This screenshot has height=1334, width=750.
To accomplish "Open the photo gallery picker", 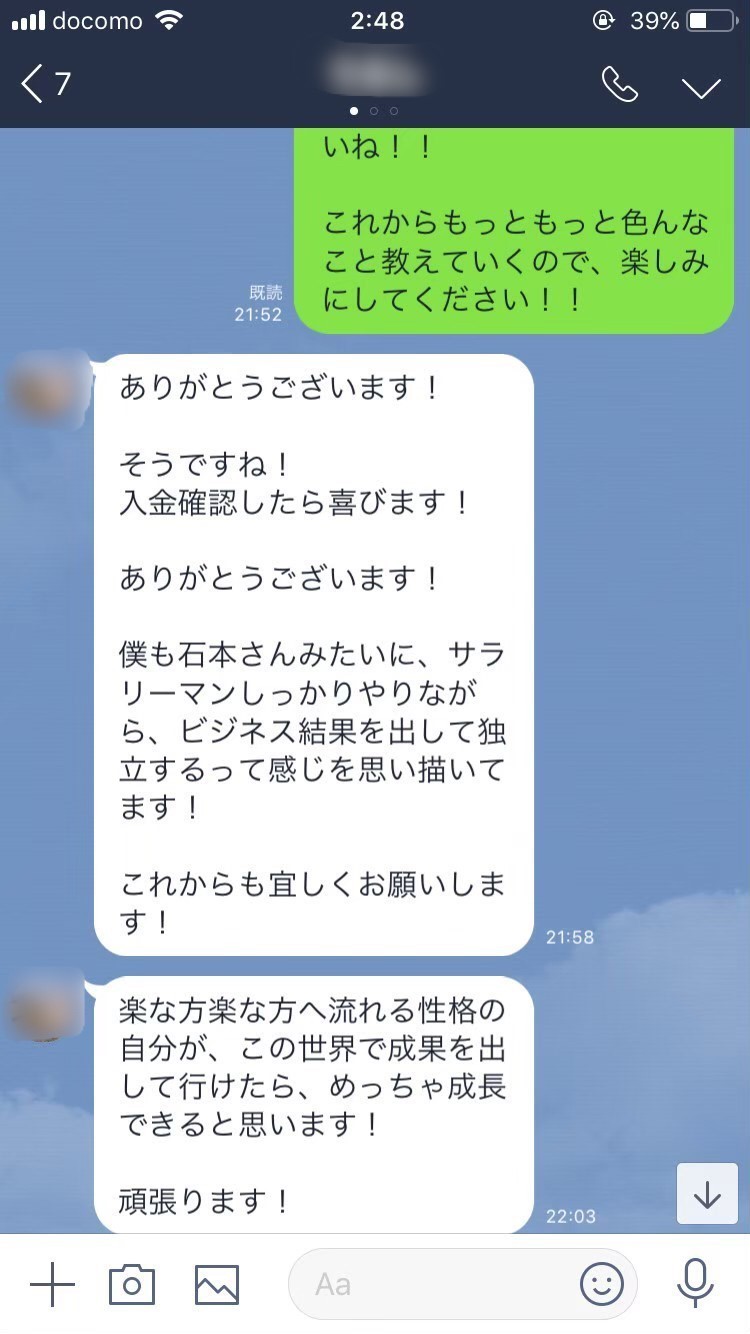I will click(x=216, y=1284).
